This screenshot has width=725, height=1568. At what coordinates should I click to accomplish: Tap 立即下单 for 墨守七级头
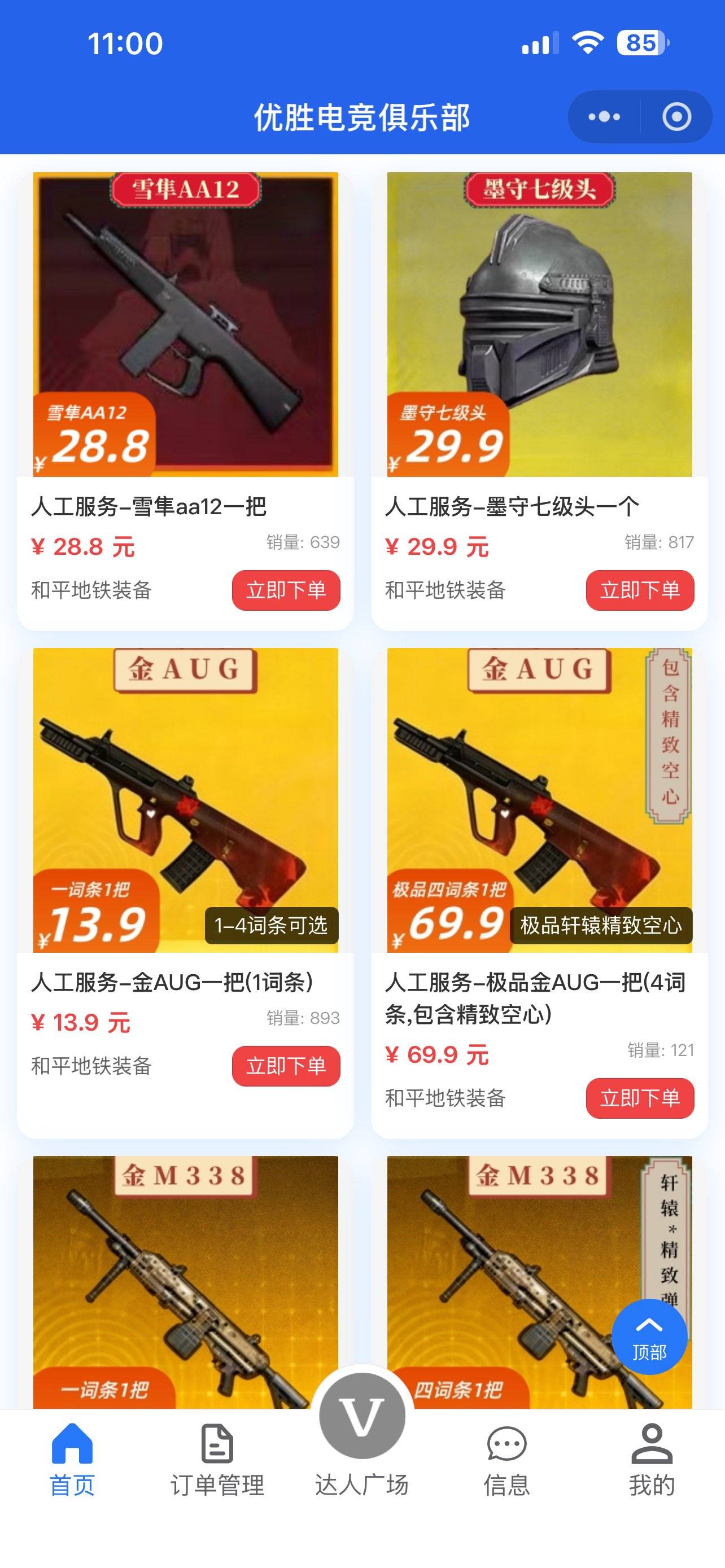pos(640,590)
